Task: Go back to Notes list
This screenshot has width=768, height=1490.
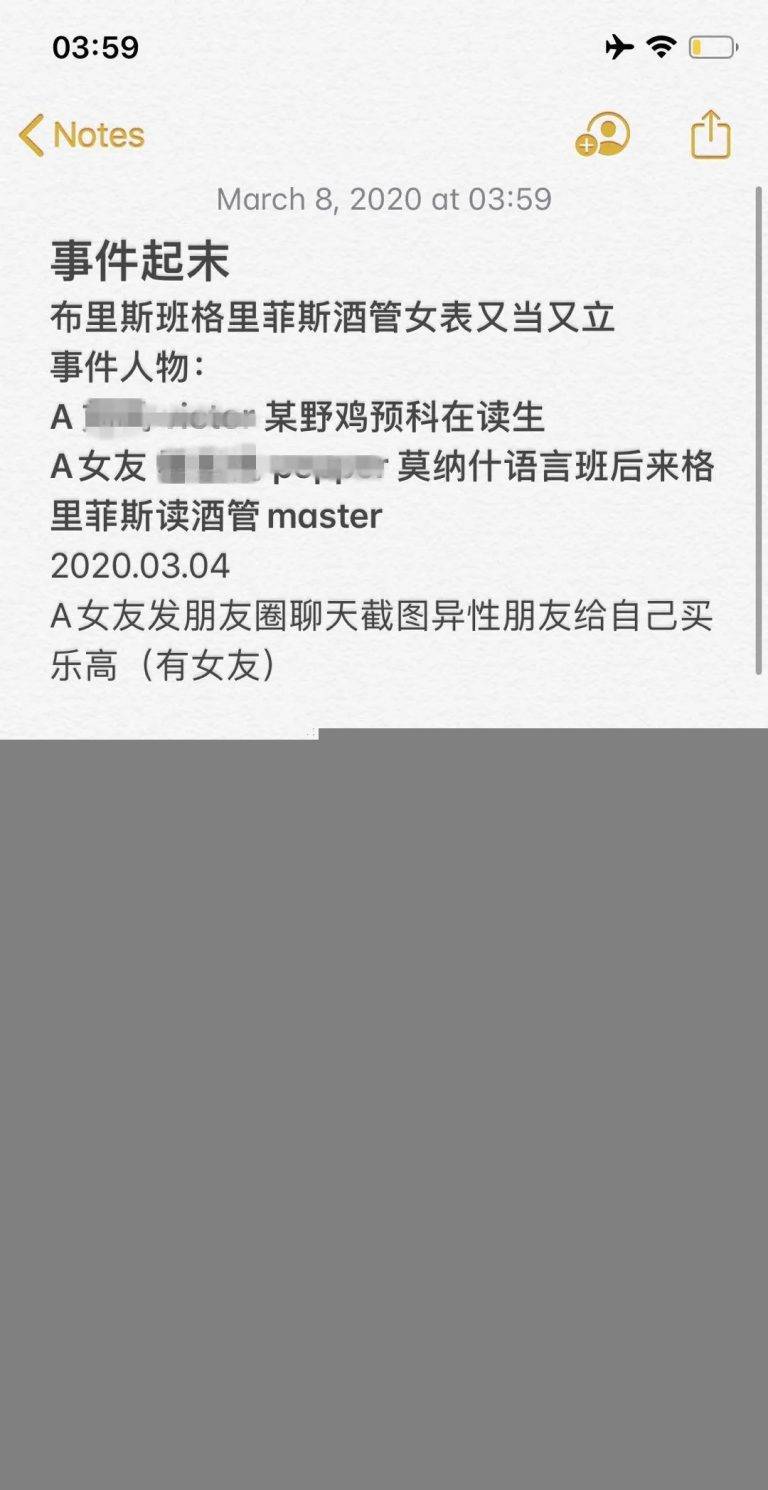Action: (x=82, y=135)
